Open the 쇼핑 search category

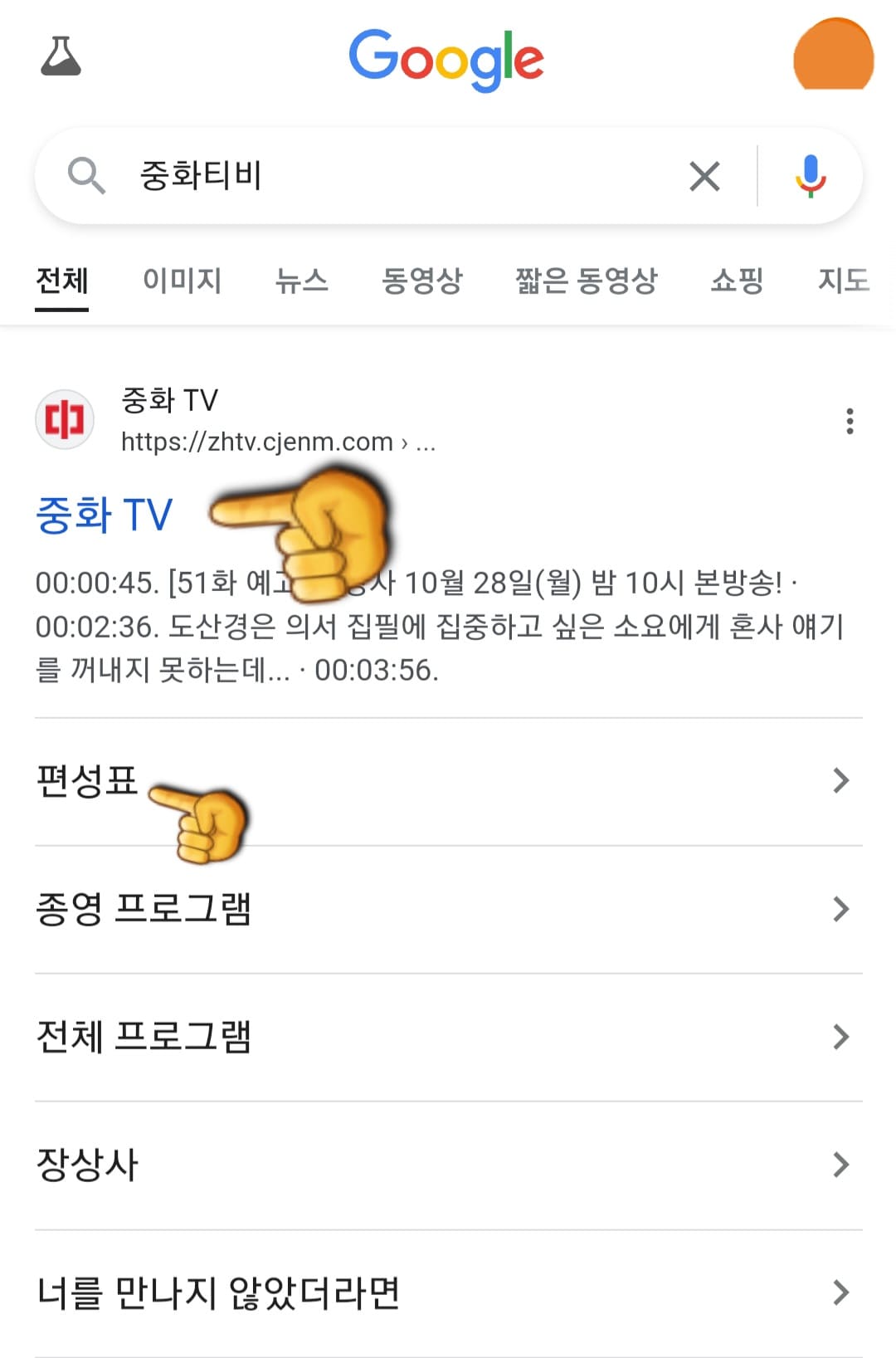(737, 282)
